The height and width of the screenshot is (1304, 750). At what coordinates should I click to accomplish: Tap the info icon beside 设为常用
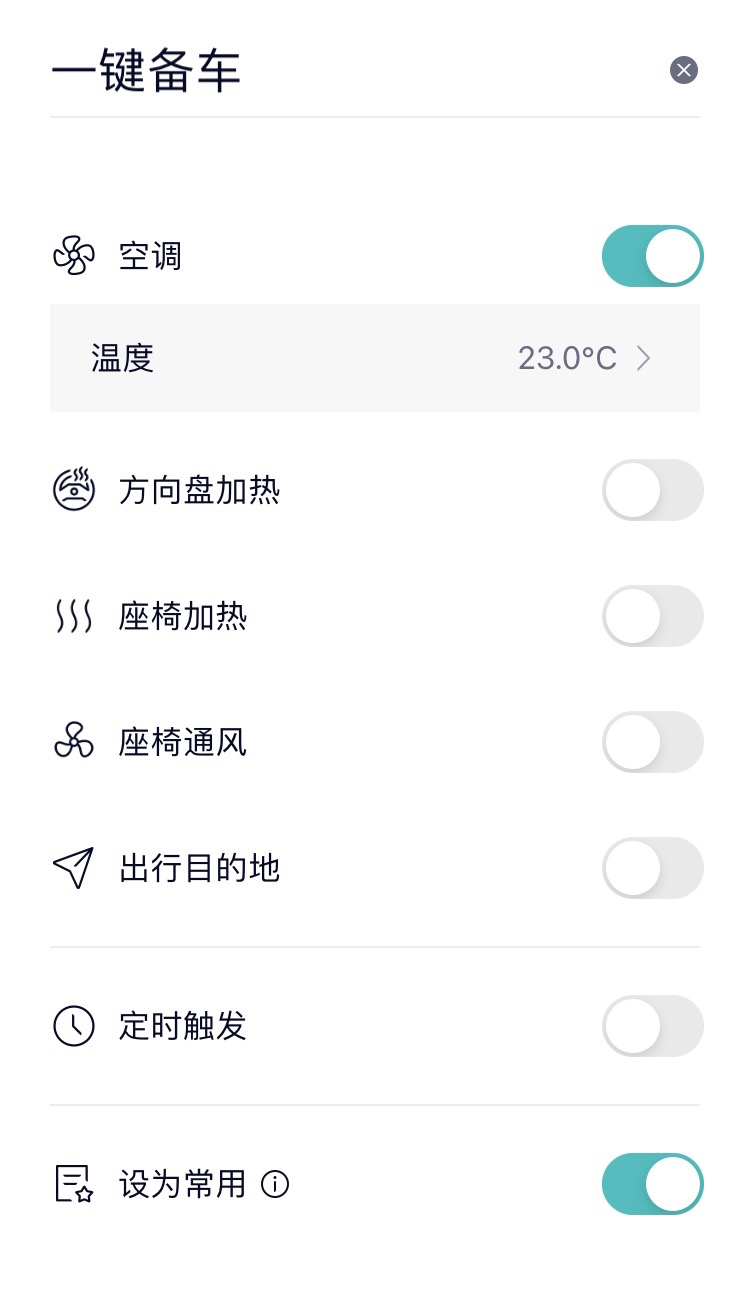(x=275, y=1185)
